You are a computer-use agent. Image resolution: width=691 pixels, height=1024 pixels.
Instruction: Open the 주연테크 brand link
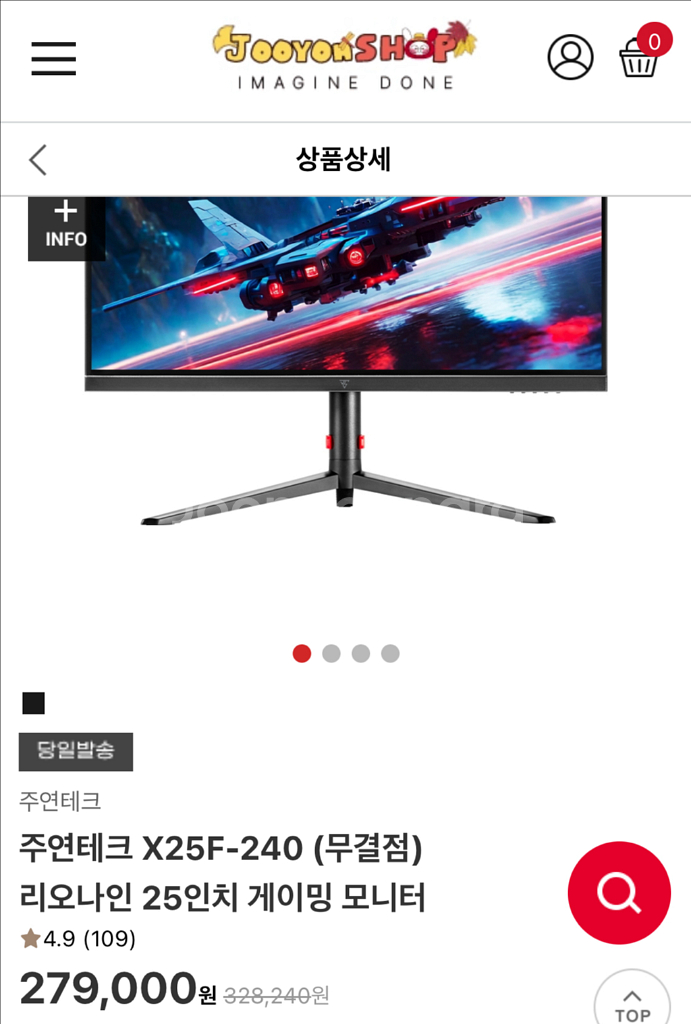60,801
